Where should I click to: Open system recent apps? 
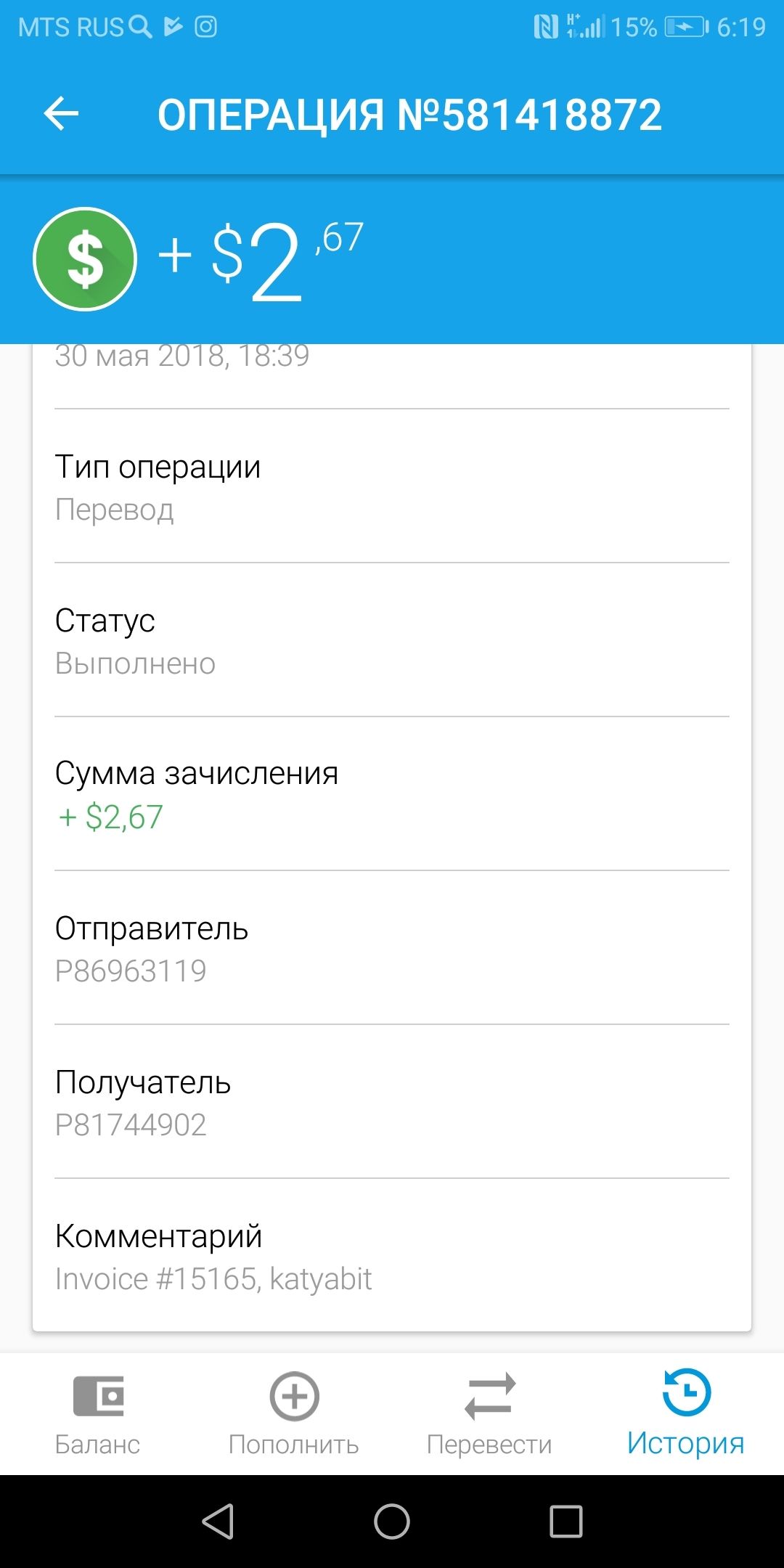coord(566,1522)
